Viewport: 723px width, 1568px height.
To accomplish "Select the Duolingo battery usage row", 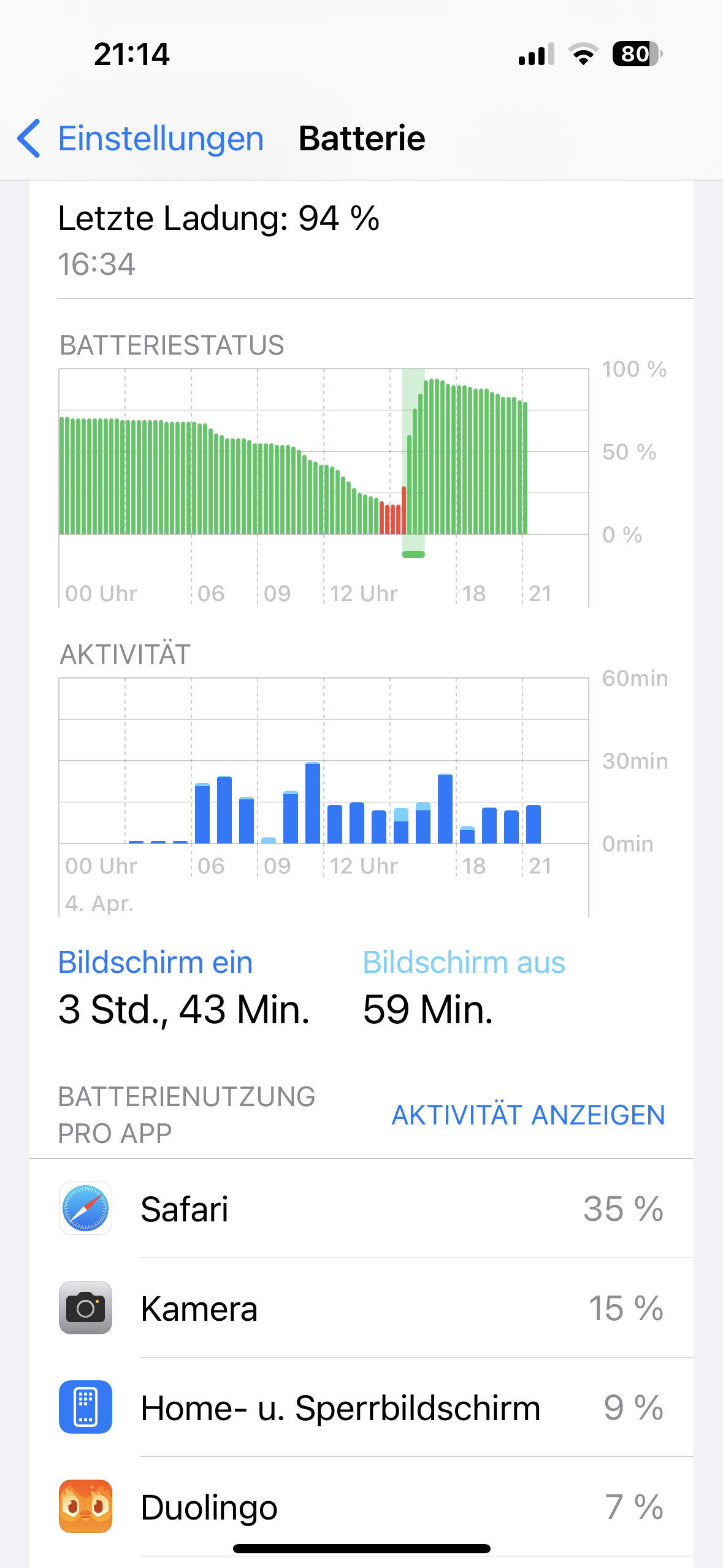I will (x=361, y=1507).
